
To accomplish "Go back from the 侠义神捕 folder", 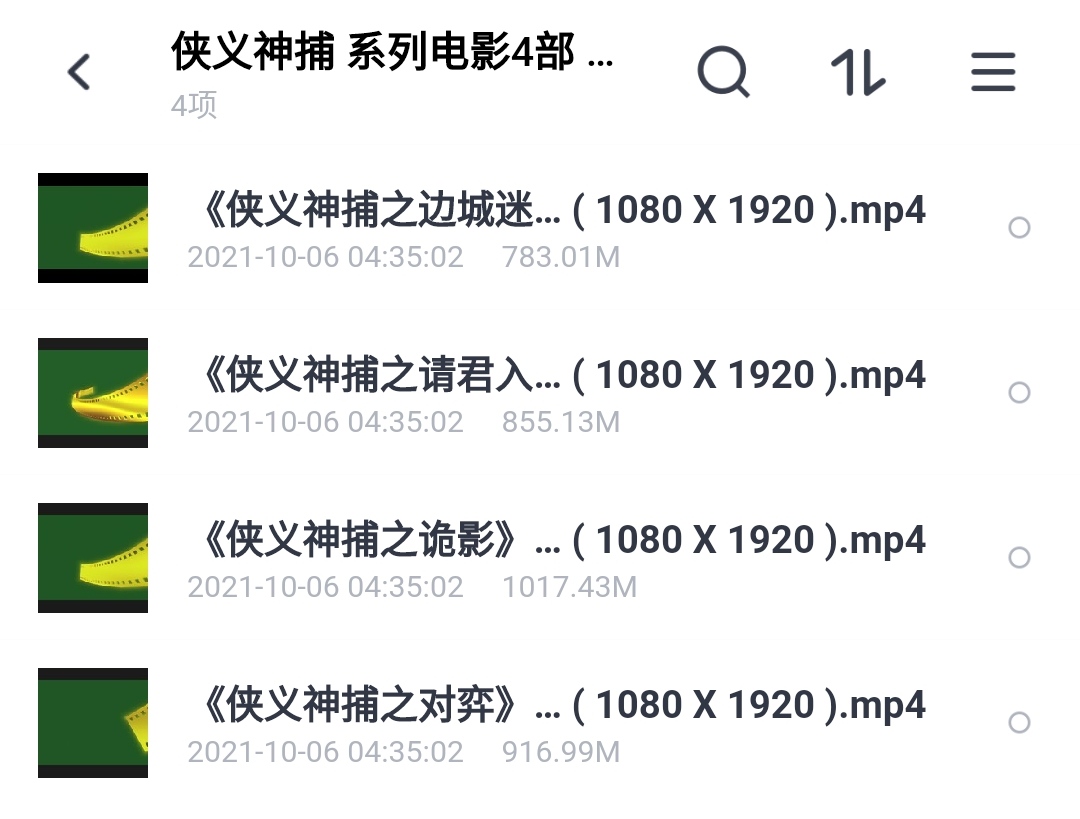I will click(x=79, y=73).
